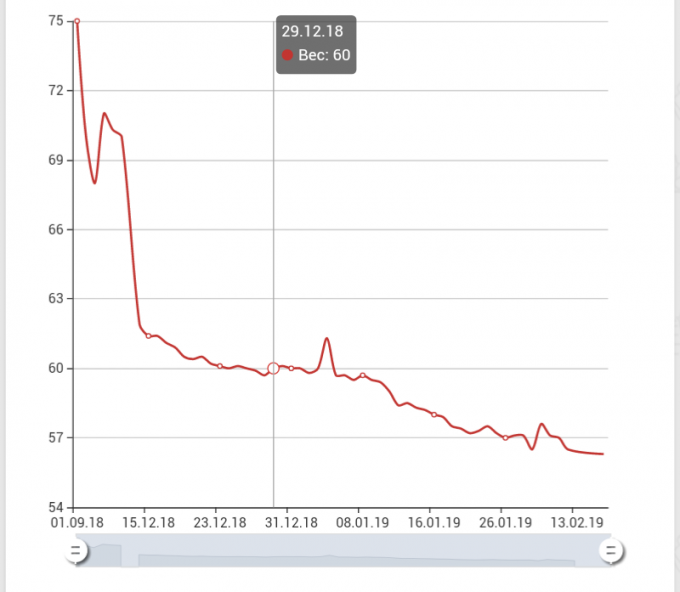
Task: Select the data point at 01.09.18
Action: click(x=77, y=21)
